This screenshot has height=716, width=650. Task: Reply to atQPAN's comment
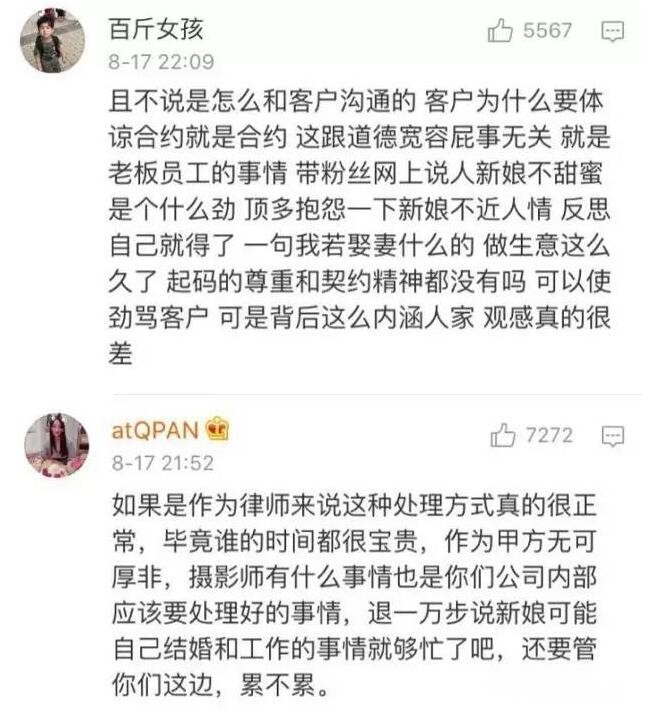click(x=612, y=436)
